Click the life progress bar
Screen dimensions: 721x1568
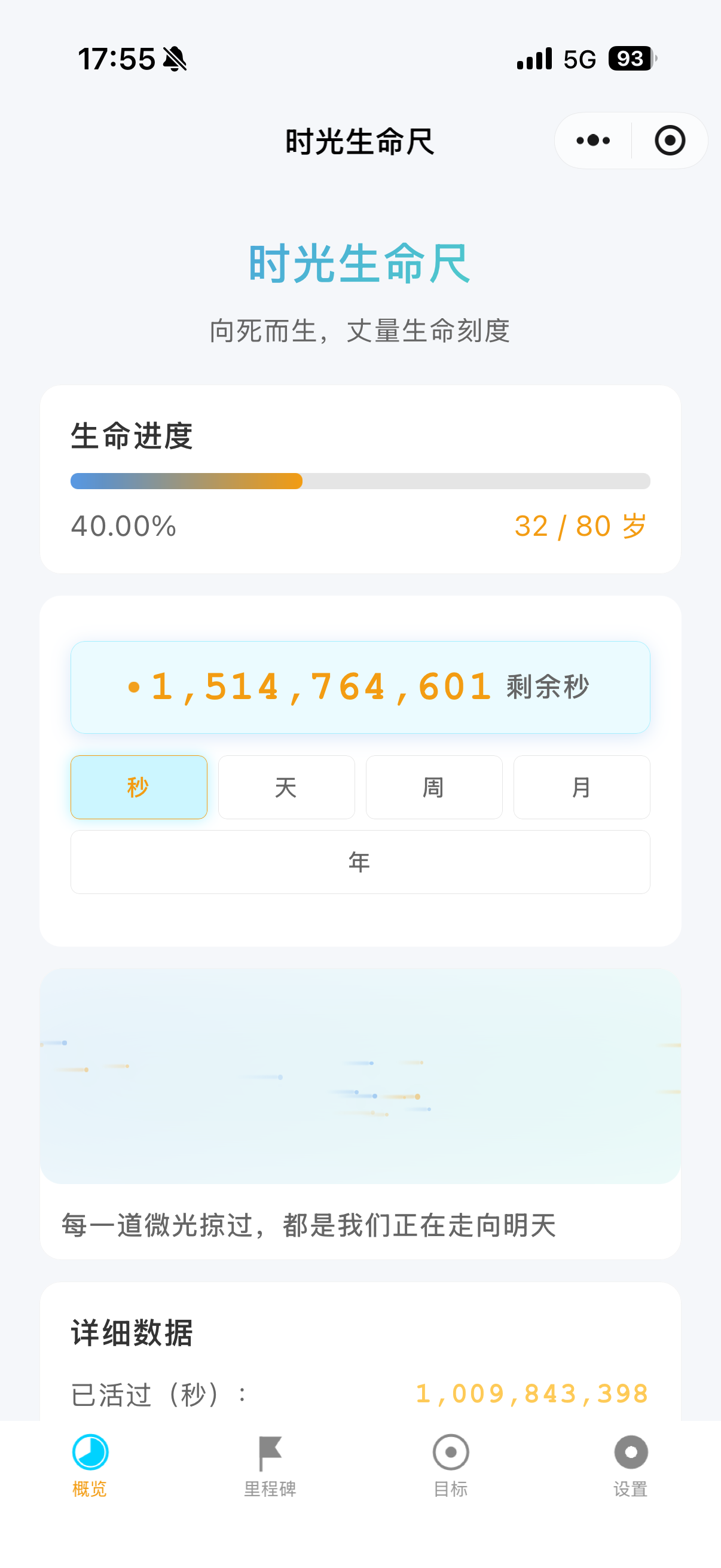[360, 480]
